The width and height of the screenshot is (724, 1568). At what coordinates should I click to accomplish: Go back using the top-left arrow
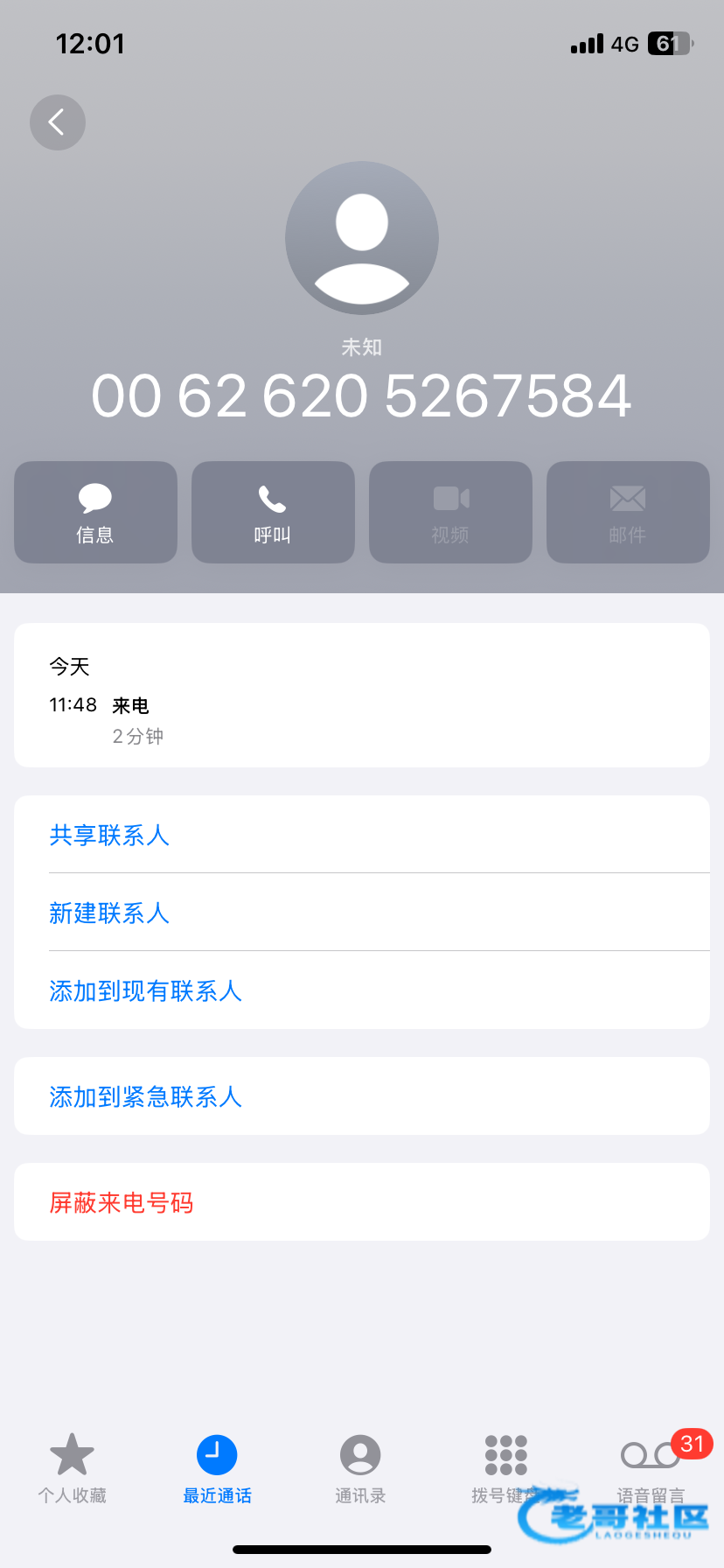58,122
